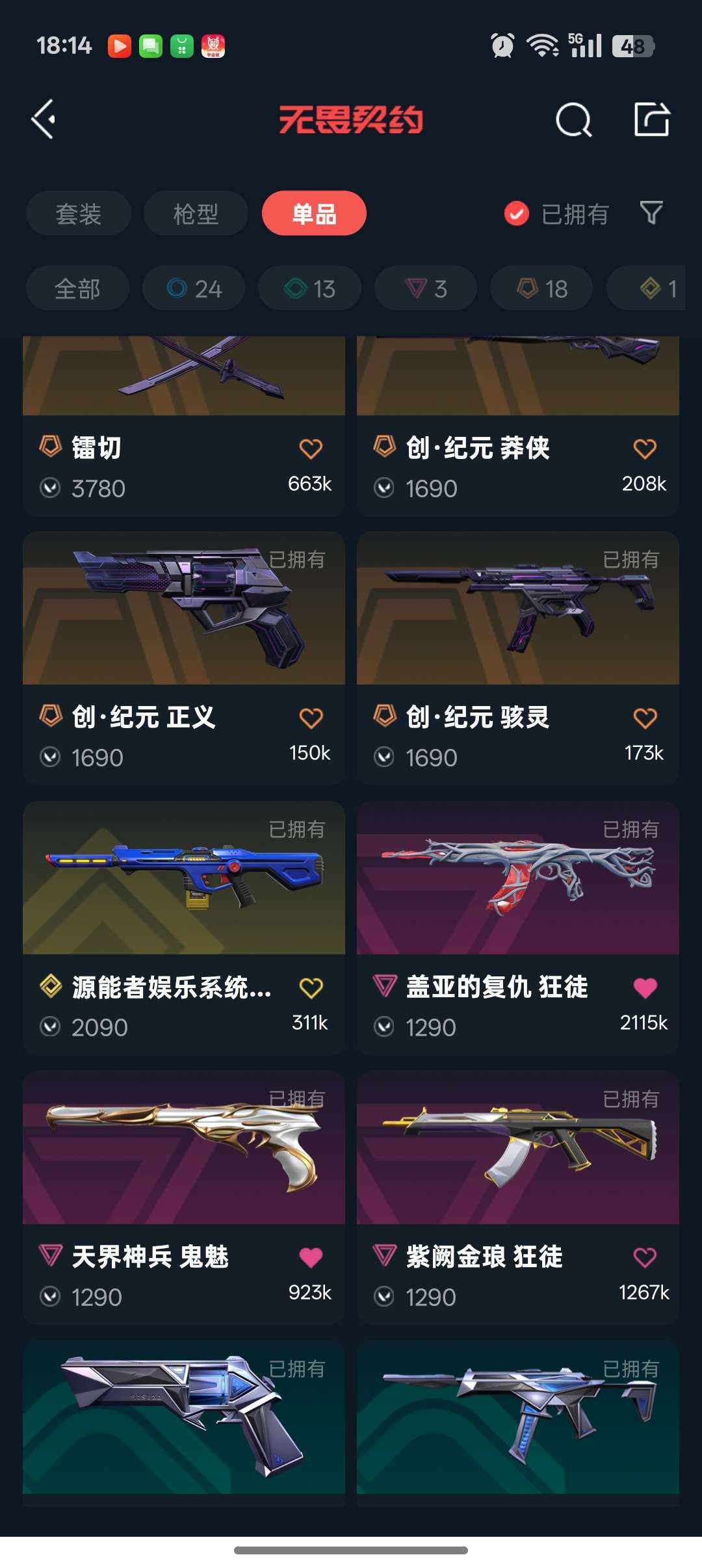Screen dimensions: 702x1568
Task: Open the 创·纪元 骇灵 skin card
Action: click(518, 658)
